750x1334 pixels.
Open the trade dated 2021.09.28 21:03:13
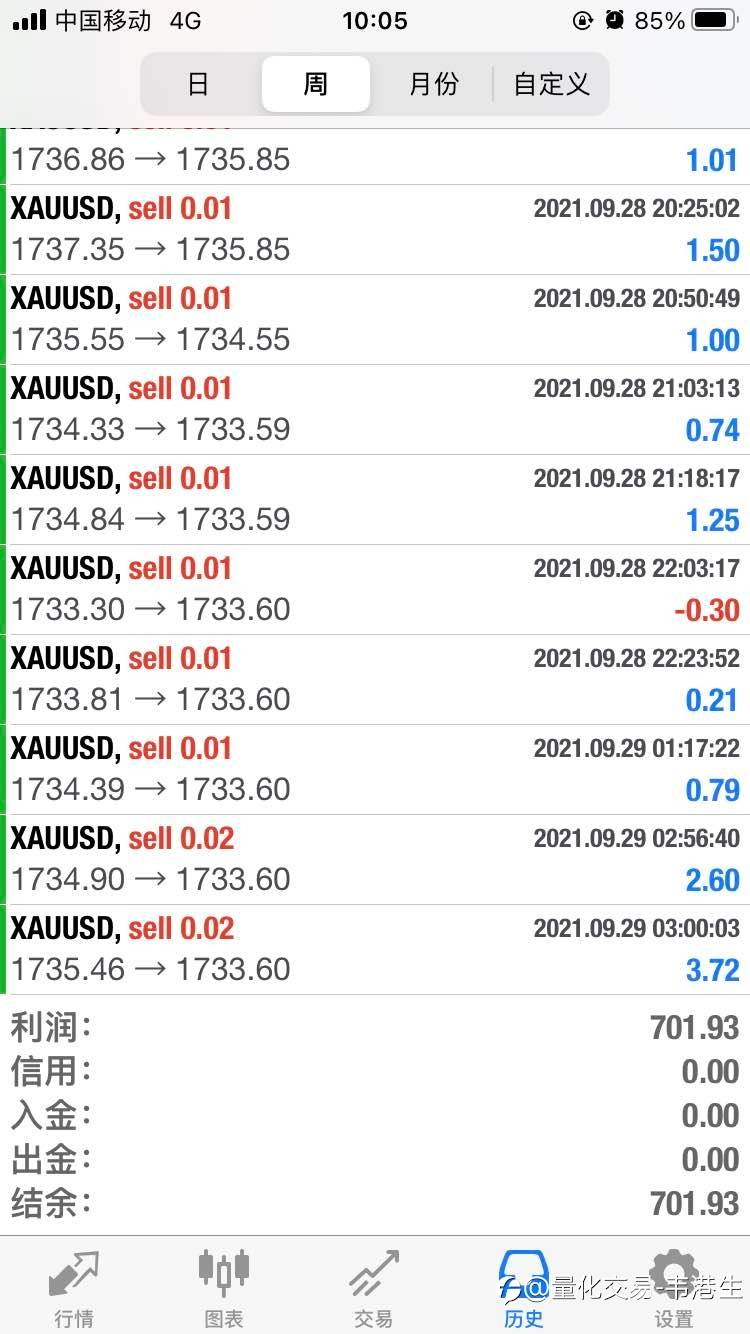(x=375, y=410)
